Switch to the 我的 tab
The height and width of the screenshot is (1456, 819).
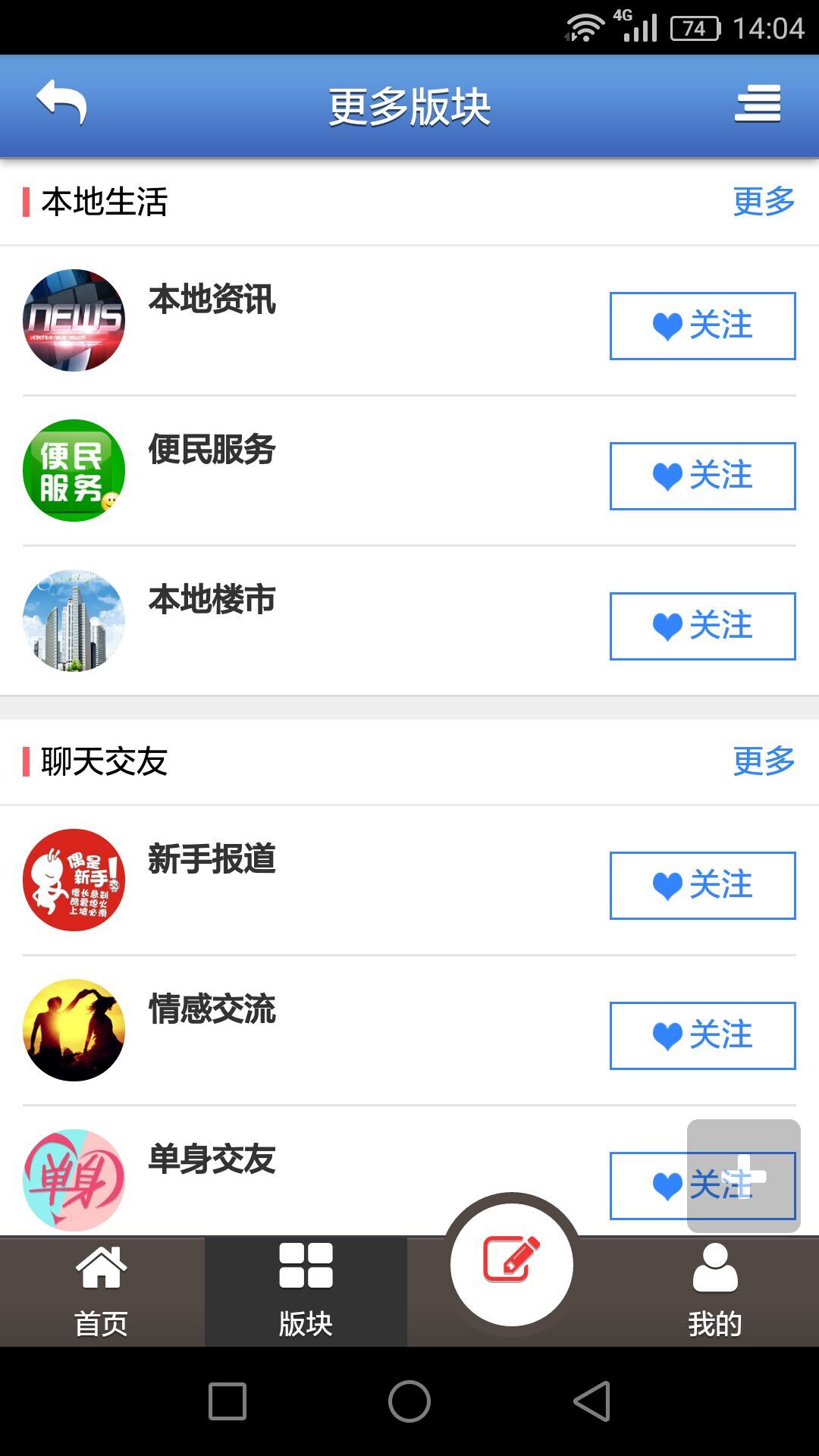tap(714, 1292)
